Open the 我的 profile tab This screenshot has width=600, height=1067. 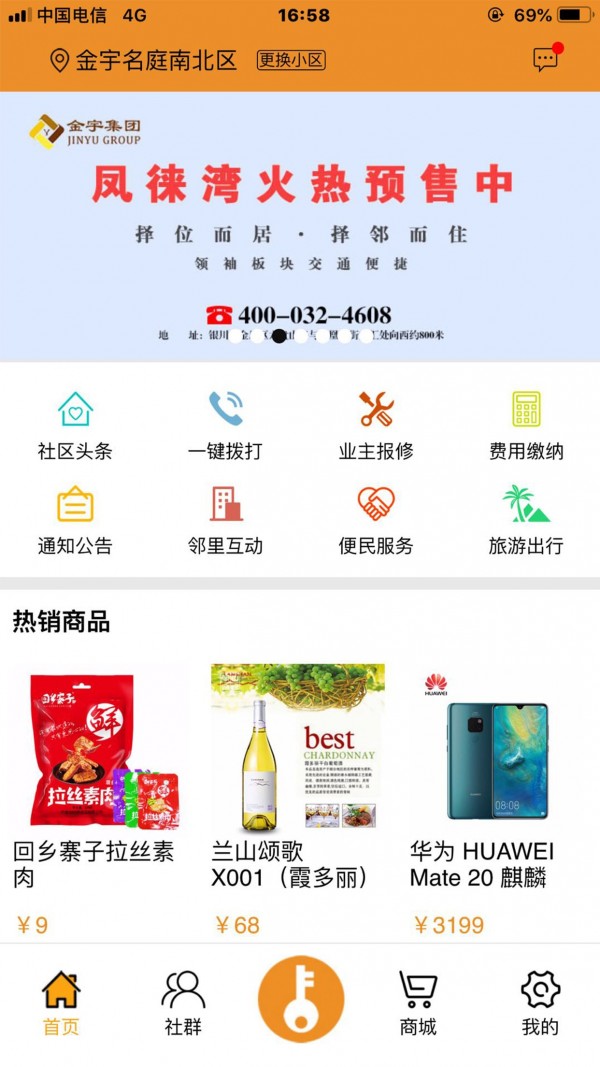tap(540, 1003)
